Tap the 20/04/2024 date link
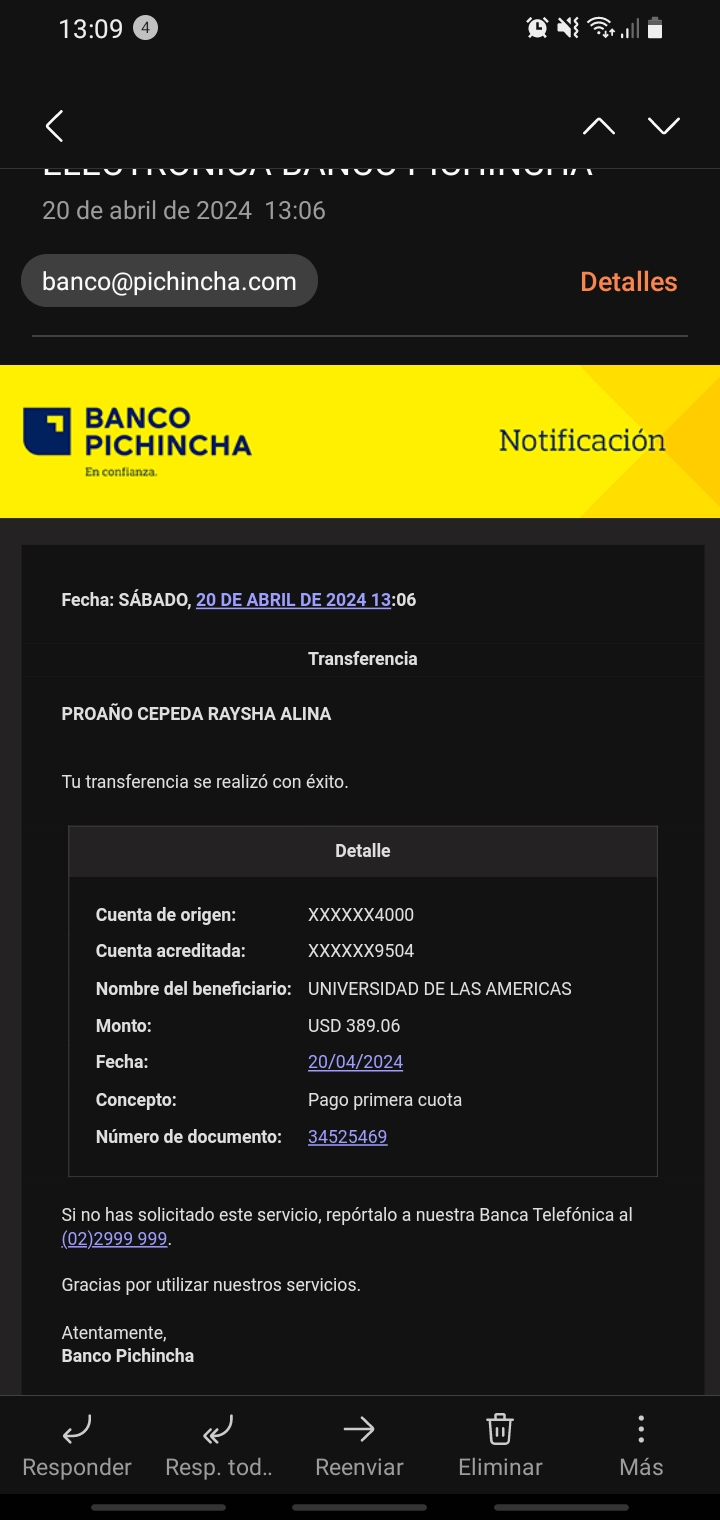This screenshot has width=720, height=1520. [355, 1062]
